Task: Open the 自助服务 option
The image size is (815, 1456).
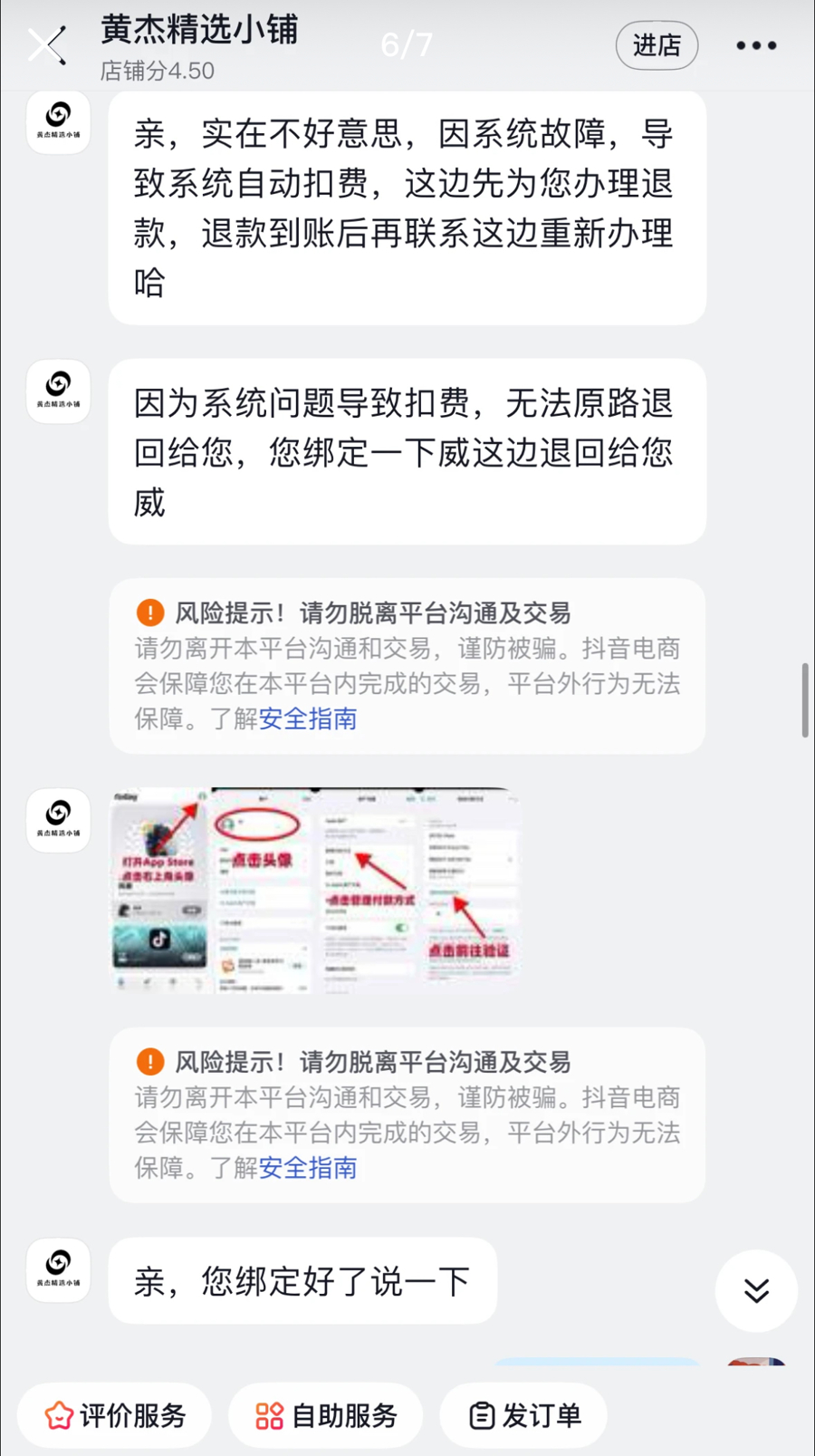Action: pyautogui.click(x=326, y=1415)
